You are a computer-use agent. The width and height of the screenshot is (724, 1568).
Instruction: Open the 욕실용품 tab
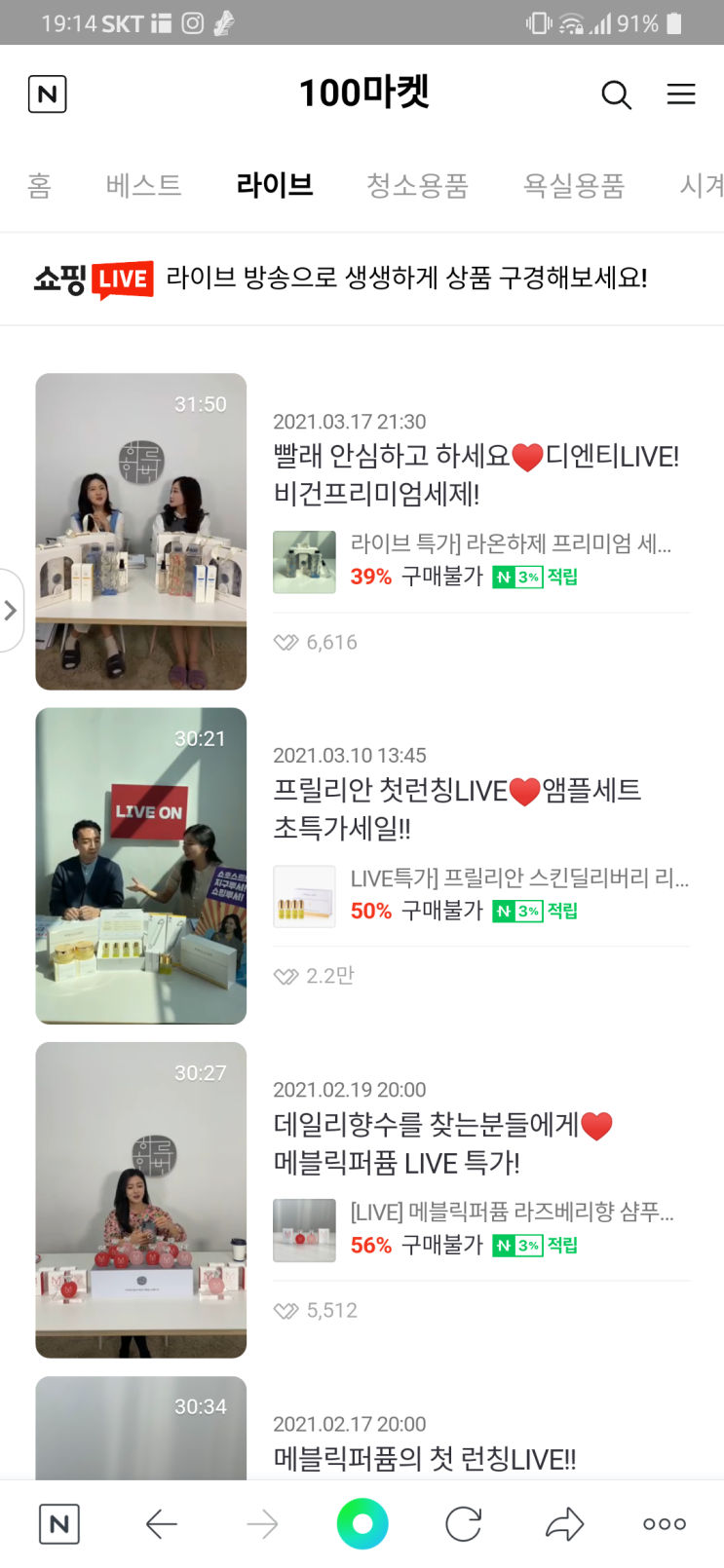[573, 185]
